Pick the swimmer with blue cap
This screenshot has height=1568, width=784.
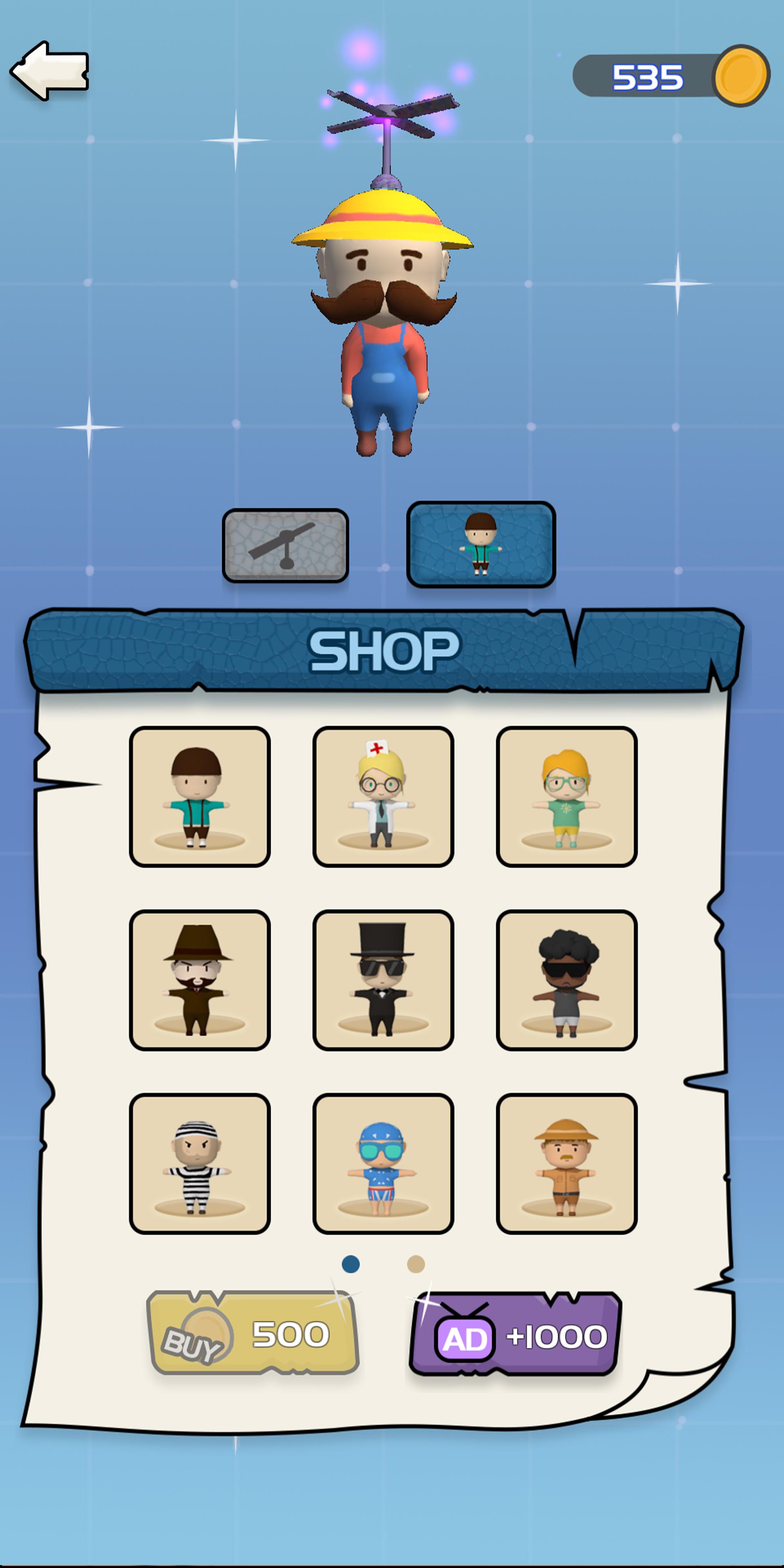click(x=383, y=1164)
